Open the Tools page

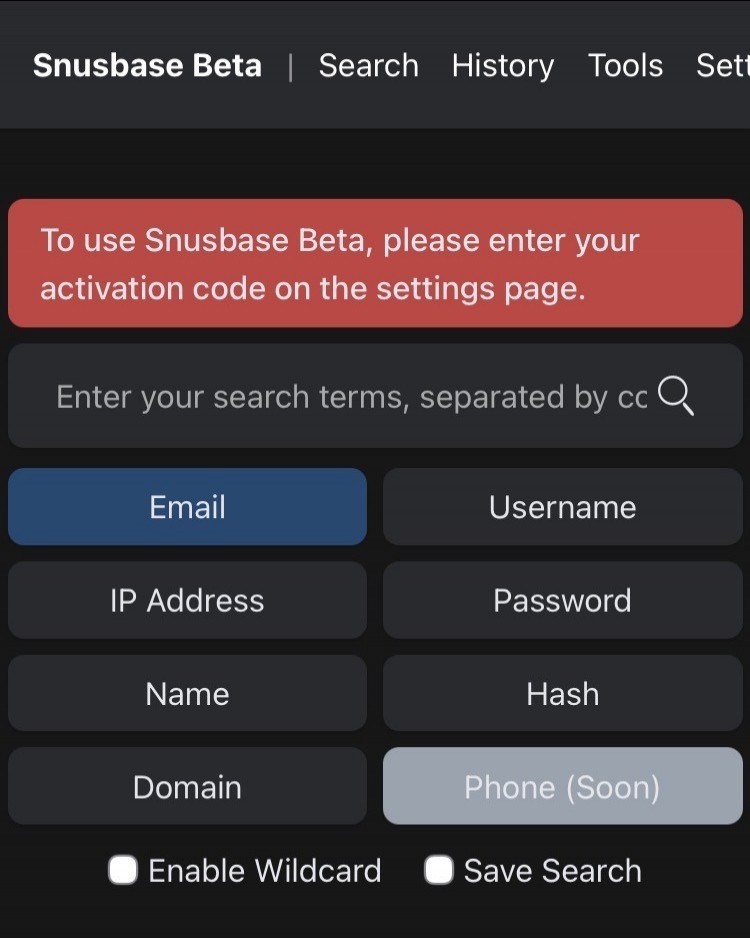(x=625, y=66)
